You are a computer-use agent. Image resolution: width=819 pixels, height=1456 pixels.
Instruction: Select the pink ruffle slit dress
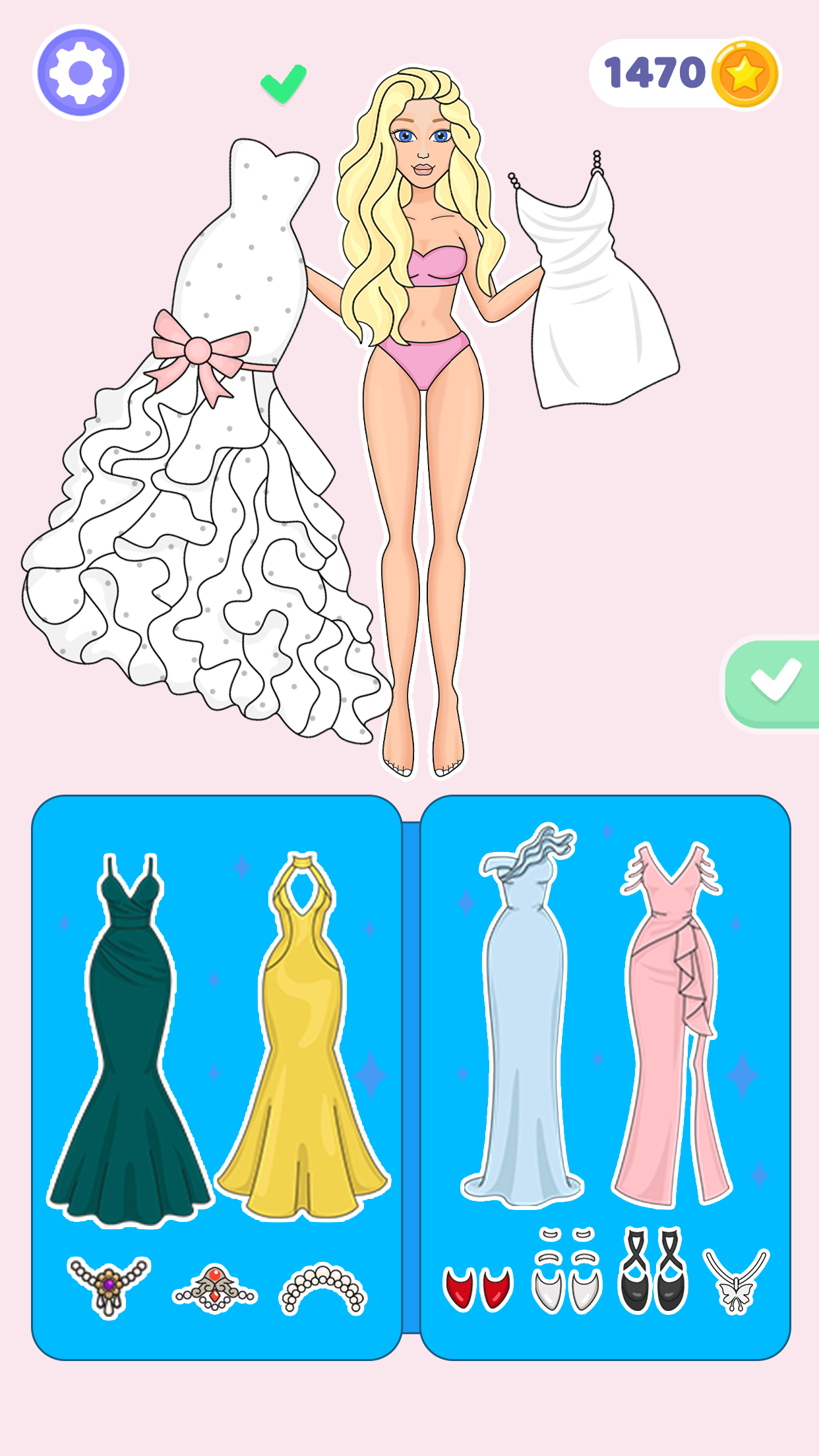click(673, 1024)
